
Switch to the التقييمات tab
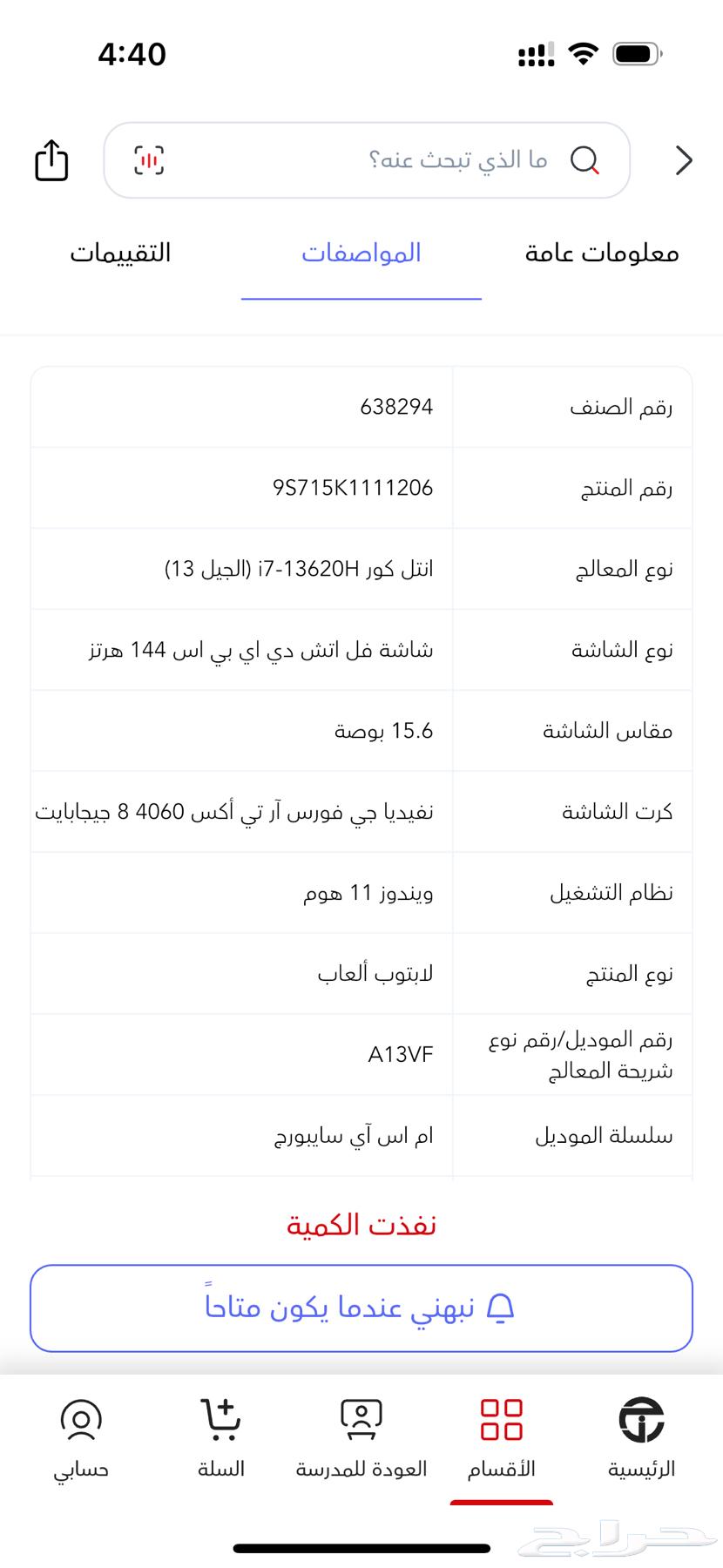click(121, 253)
